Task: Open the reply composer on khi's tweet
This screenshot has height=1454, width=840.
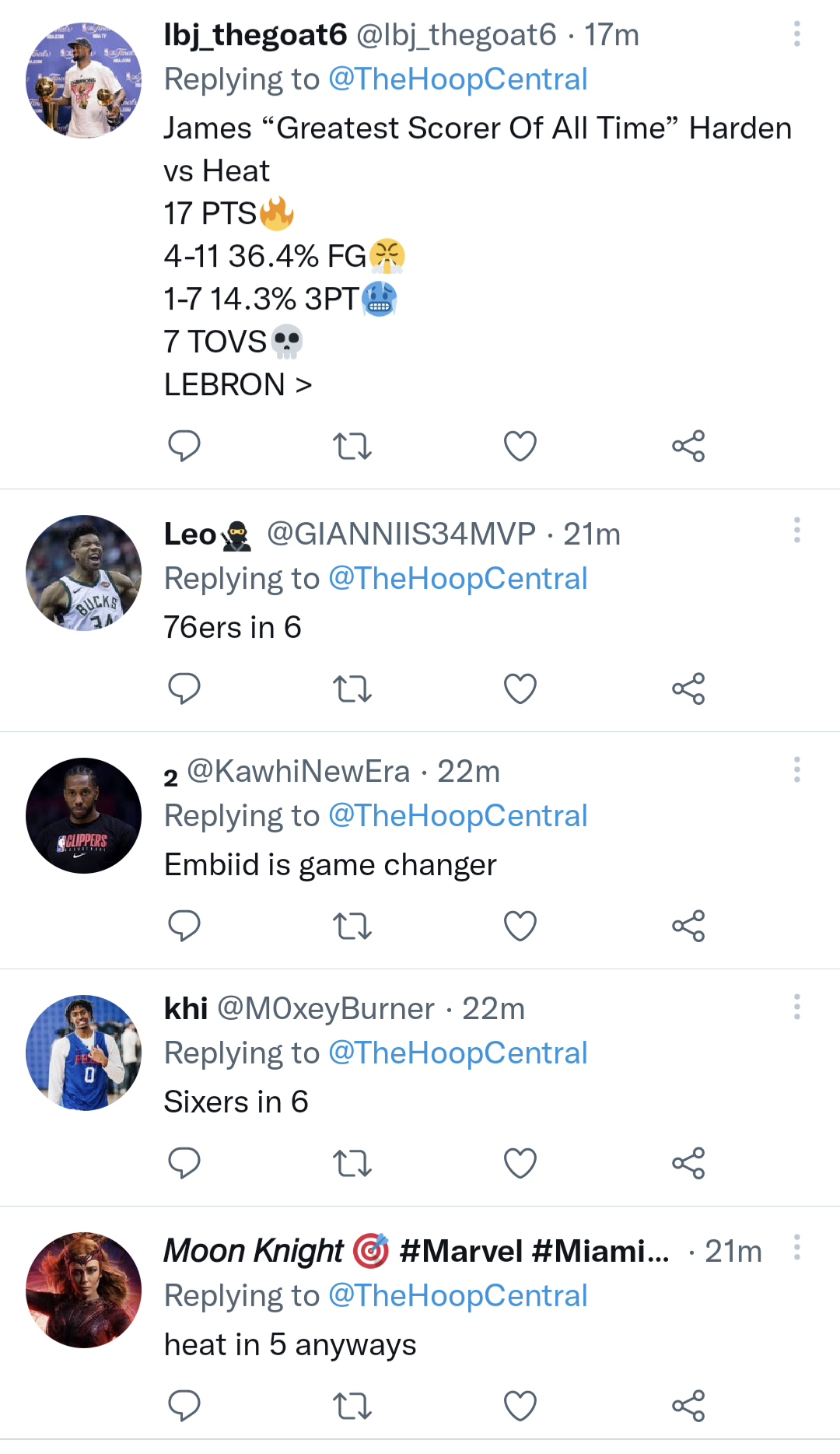Action: (184, 1163)
